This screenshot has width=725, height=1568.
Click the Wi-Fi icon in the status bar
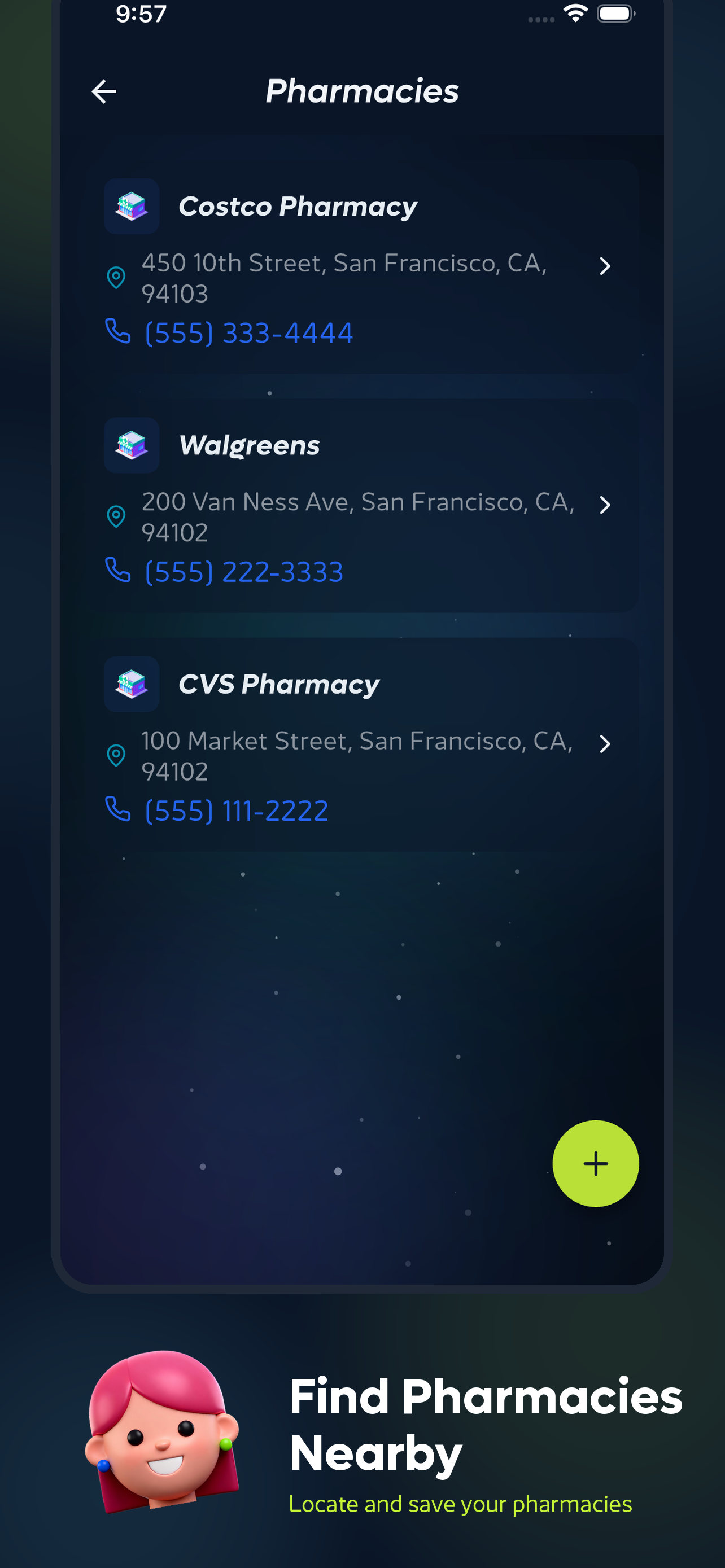pos(574,12)
